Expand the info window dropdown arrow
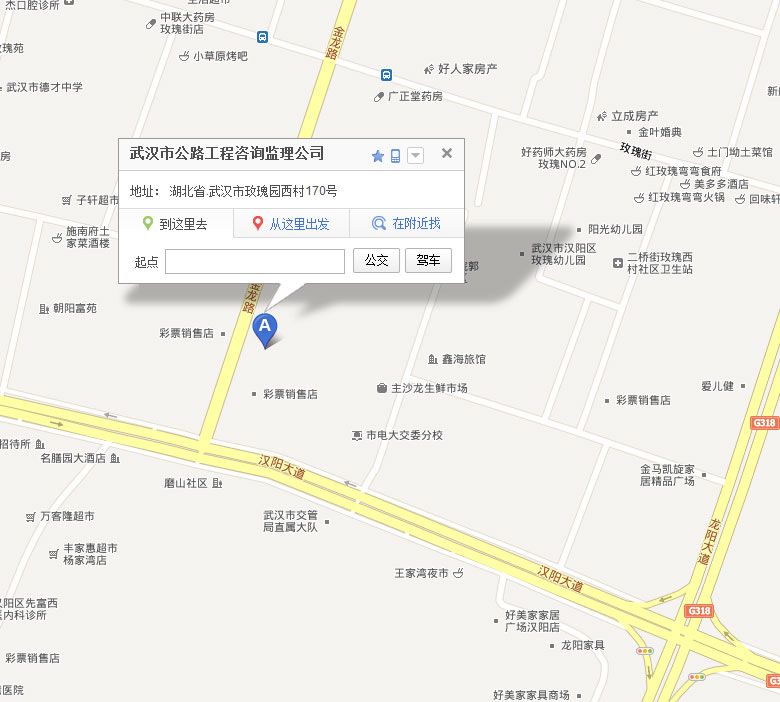 [x=416, y=156]
